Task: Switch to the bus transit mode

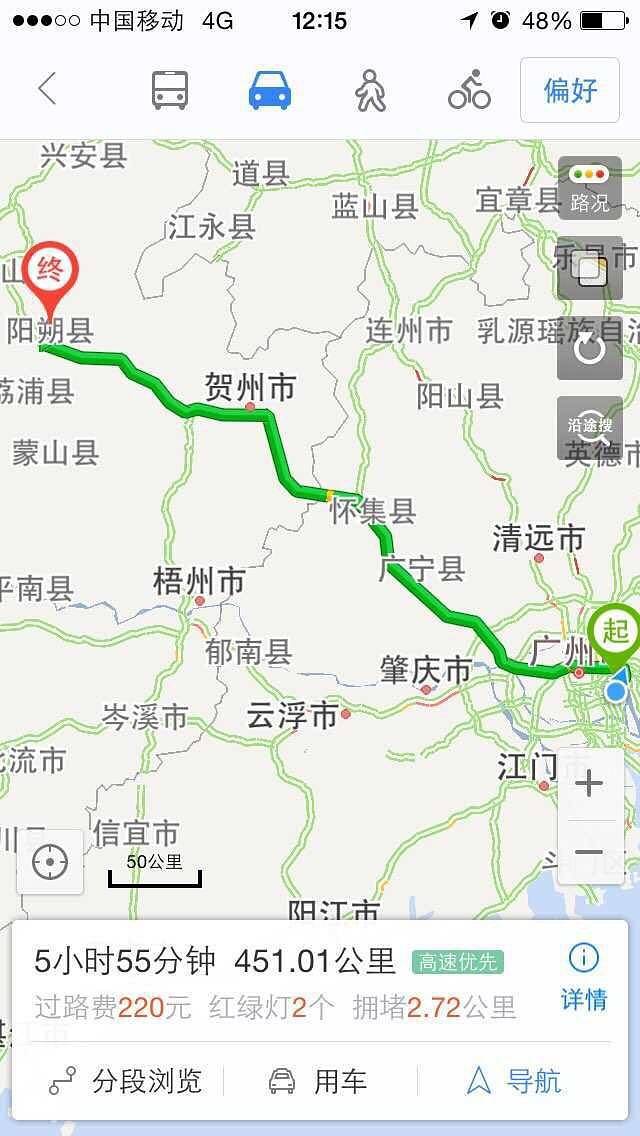Action: click(x=170, y=90)
